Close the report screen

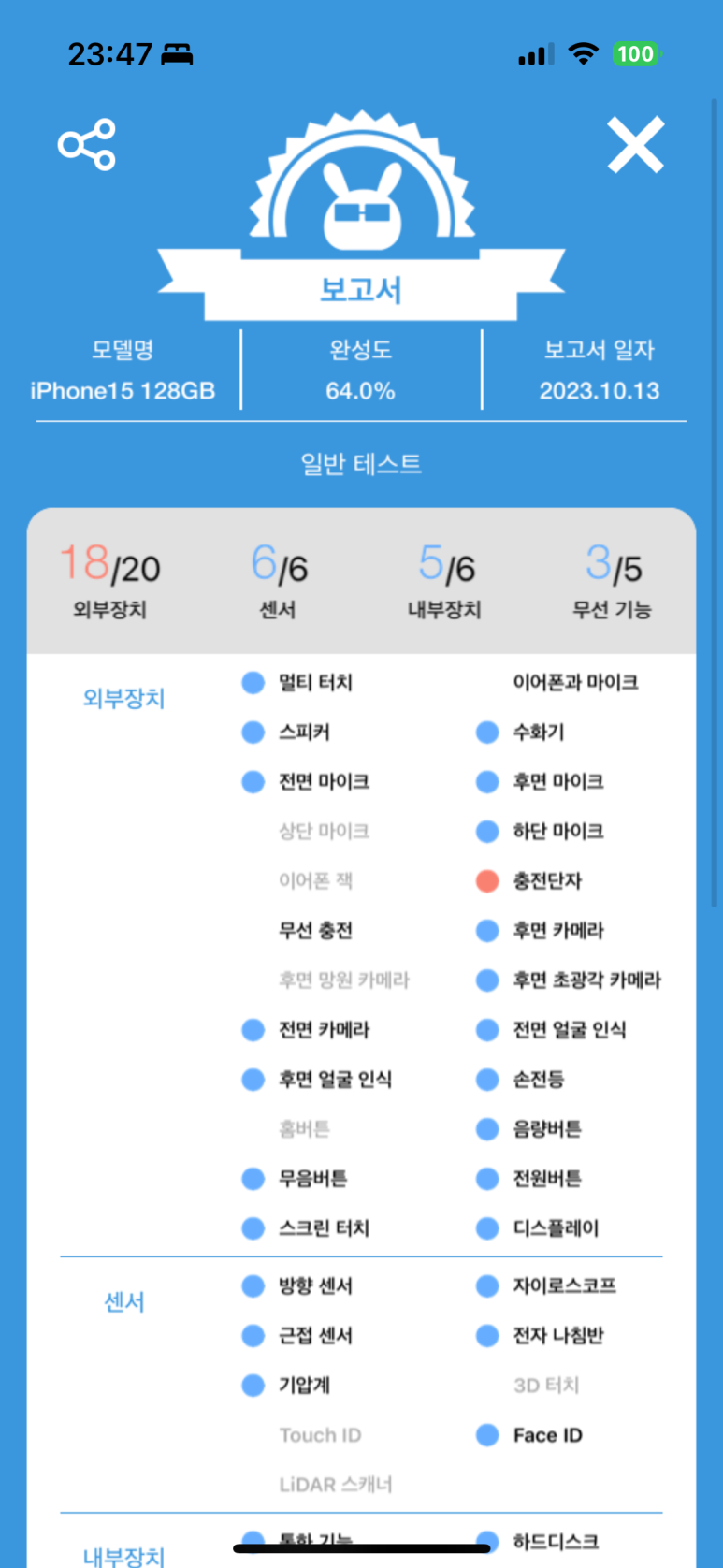coord(636,145)
